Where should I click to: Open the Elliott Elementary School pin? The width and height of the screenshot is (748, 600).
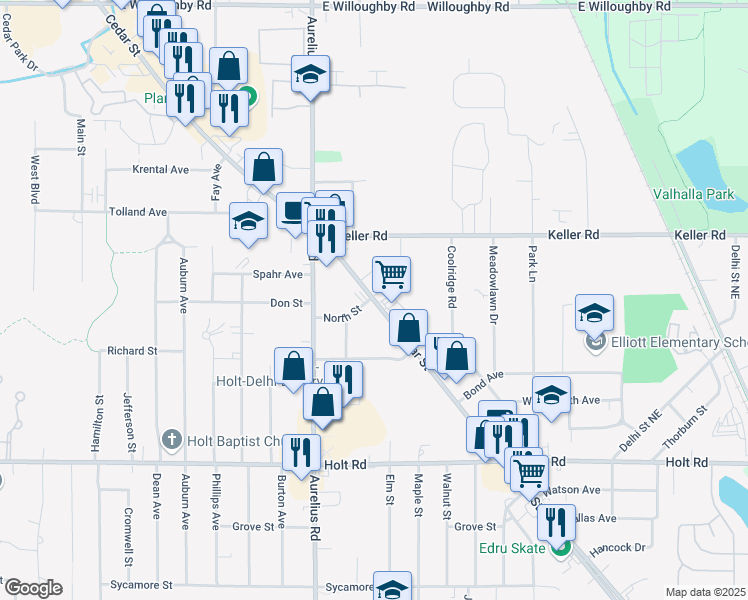tap(596, 343)
